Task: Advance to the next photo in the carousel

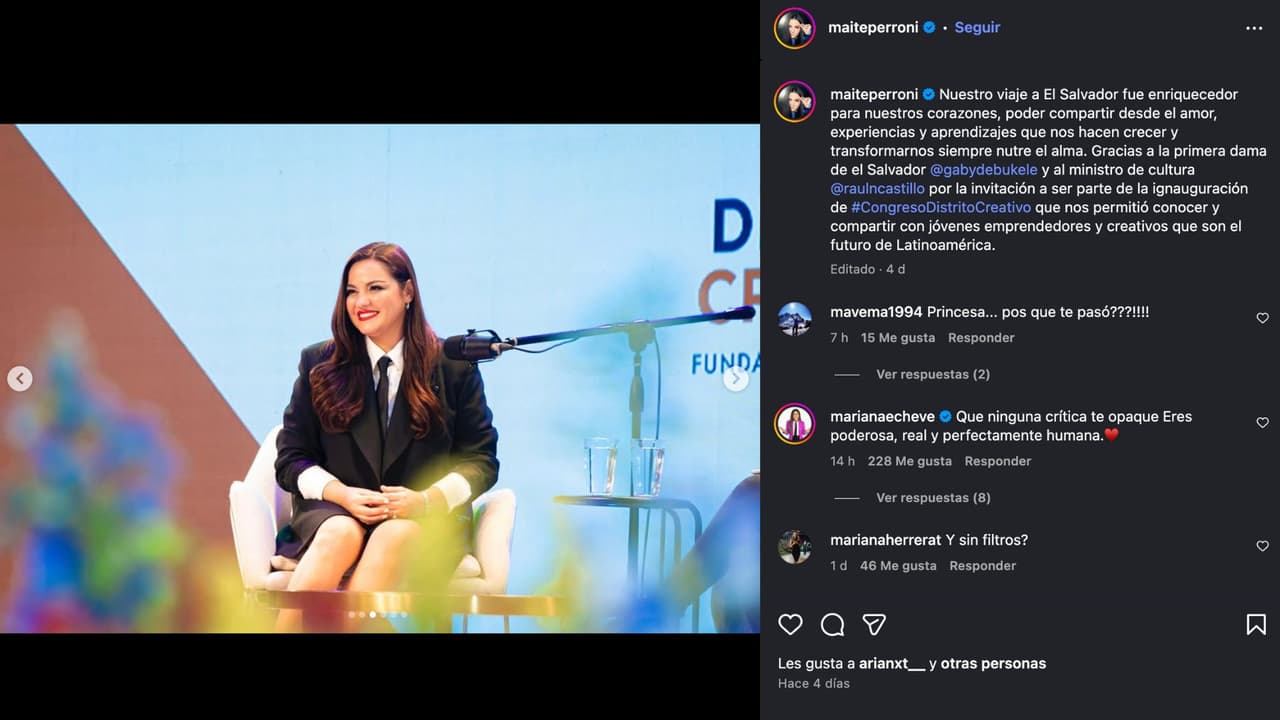Action: pyautogui.click(x=736, y=379)
